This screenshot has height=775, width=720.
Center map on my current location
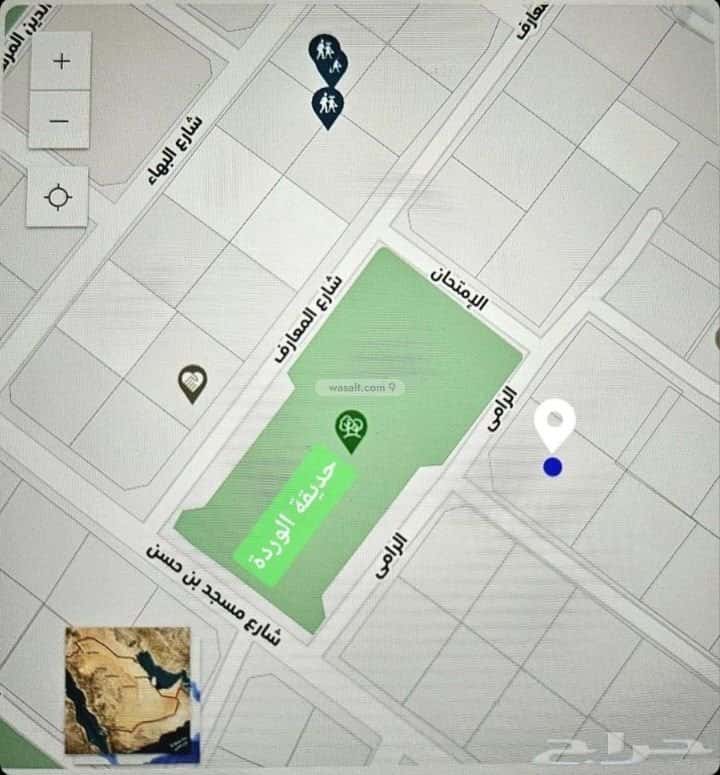(x=58, y=197)
